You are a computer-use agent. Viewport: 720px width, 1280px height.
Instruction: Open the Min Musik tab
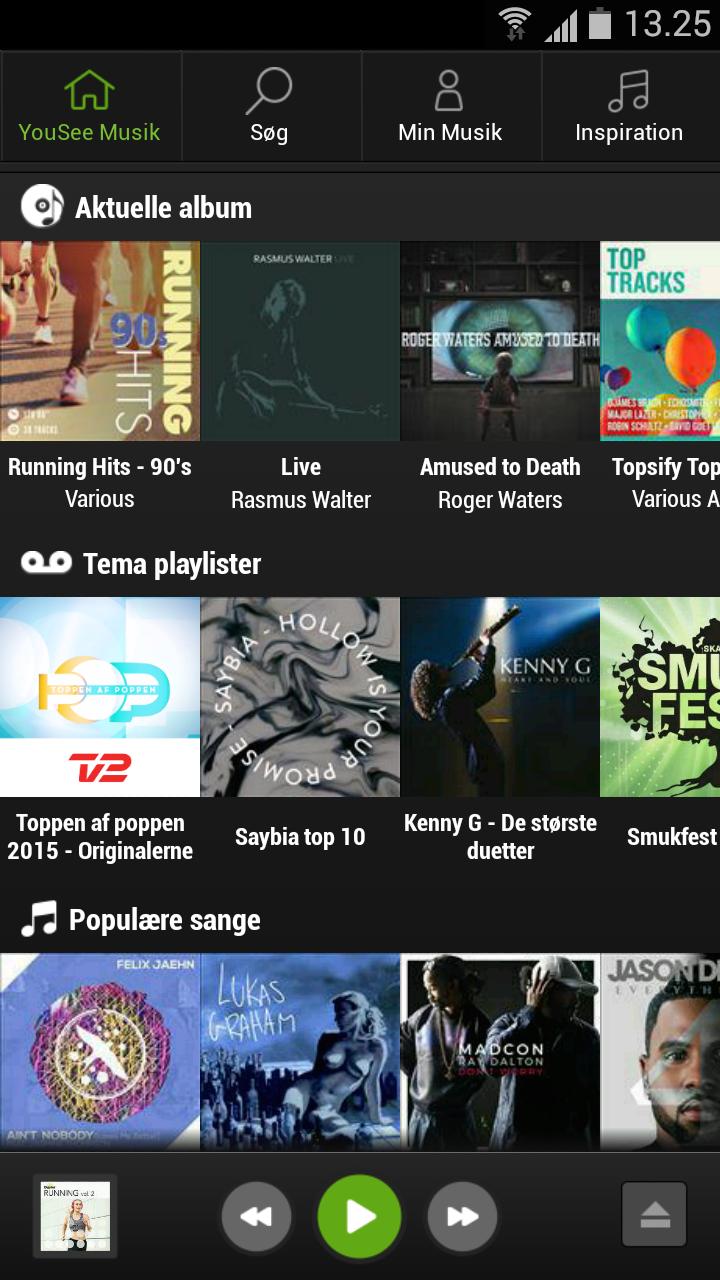(450, 107)
